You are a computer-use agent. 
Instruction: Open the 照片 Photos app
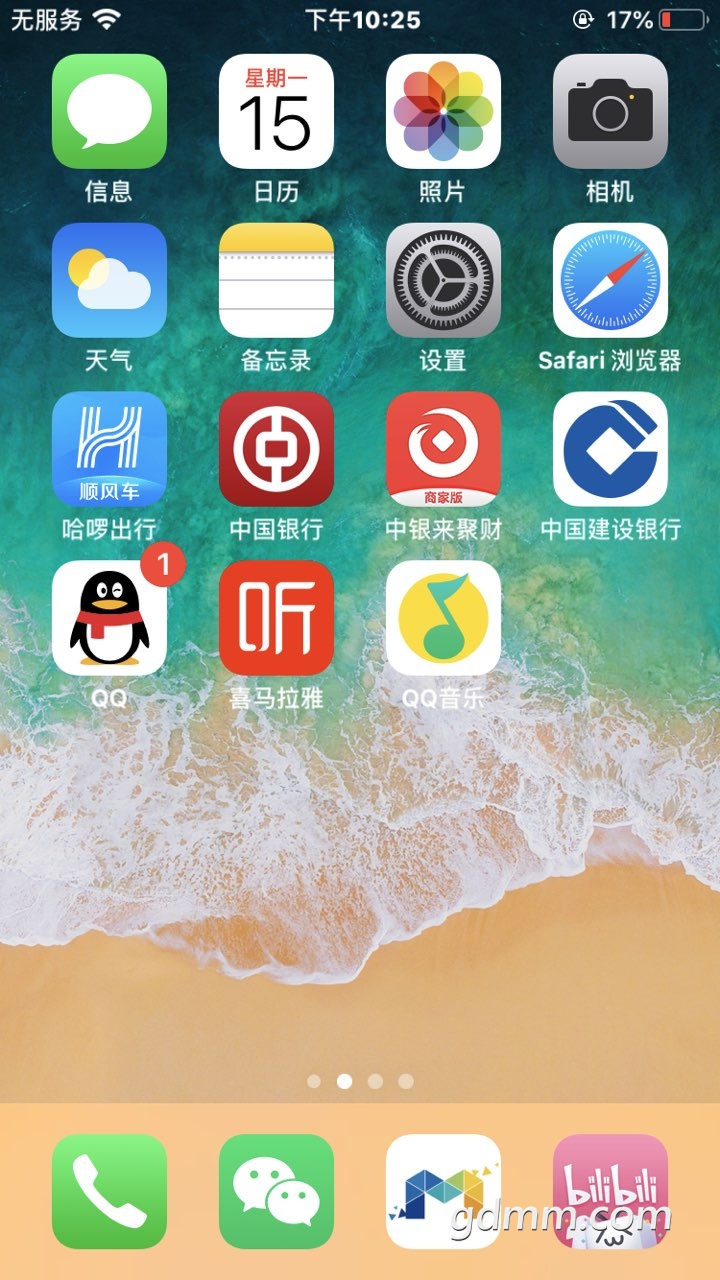pyautogui.click(x=443, y=111)
